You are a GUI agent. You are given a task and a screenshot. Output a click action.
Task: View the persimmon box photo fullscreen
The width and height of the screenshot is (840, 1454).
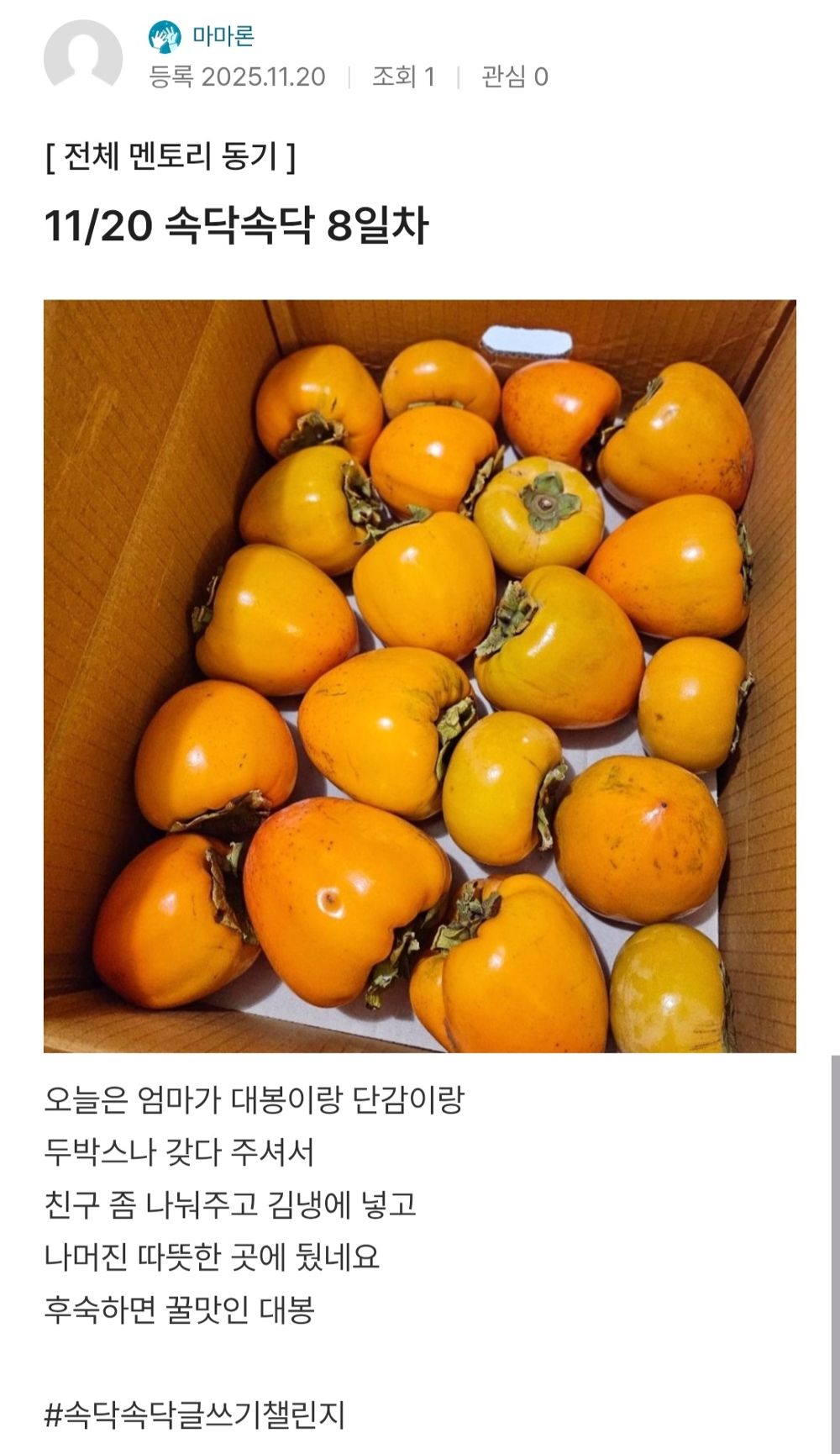420,672
